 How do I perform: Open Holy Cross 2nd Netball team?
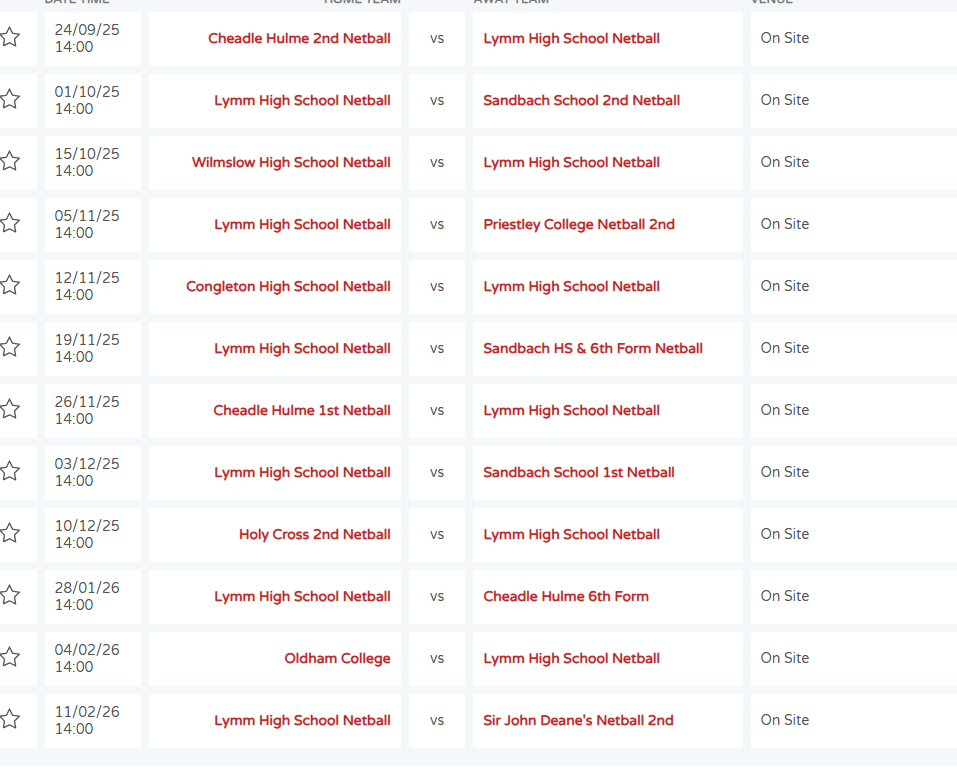tap(314, 534)
